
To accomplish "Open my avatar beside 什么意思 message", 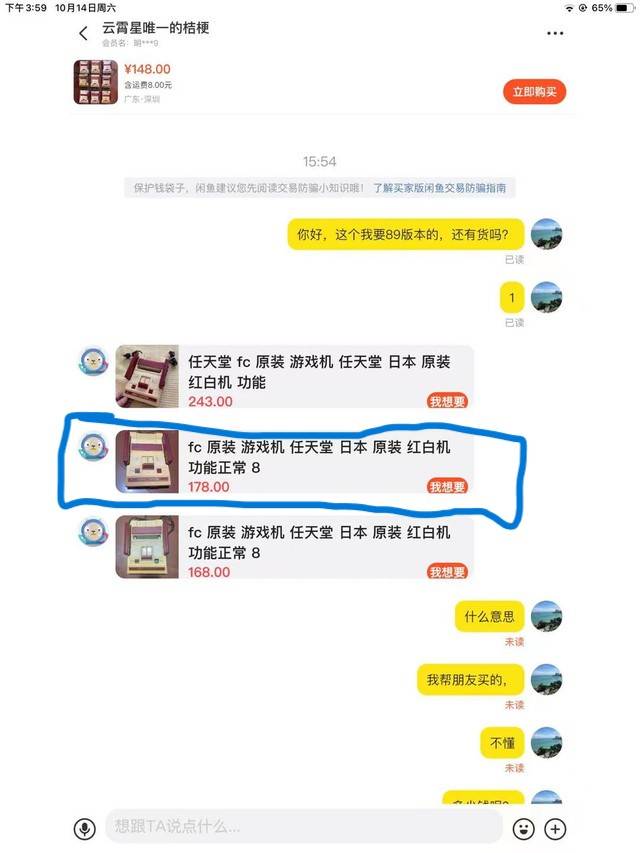I will click(546, 617).
